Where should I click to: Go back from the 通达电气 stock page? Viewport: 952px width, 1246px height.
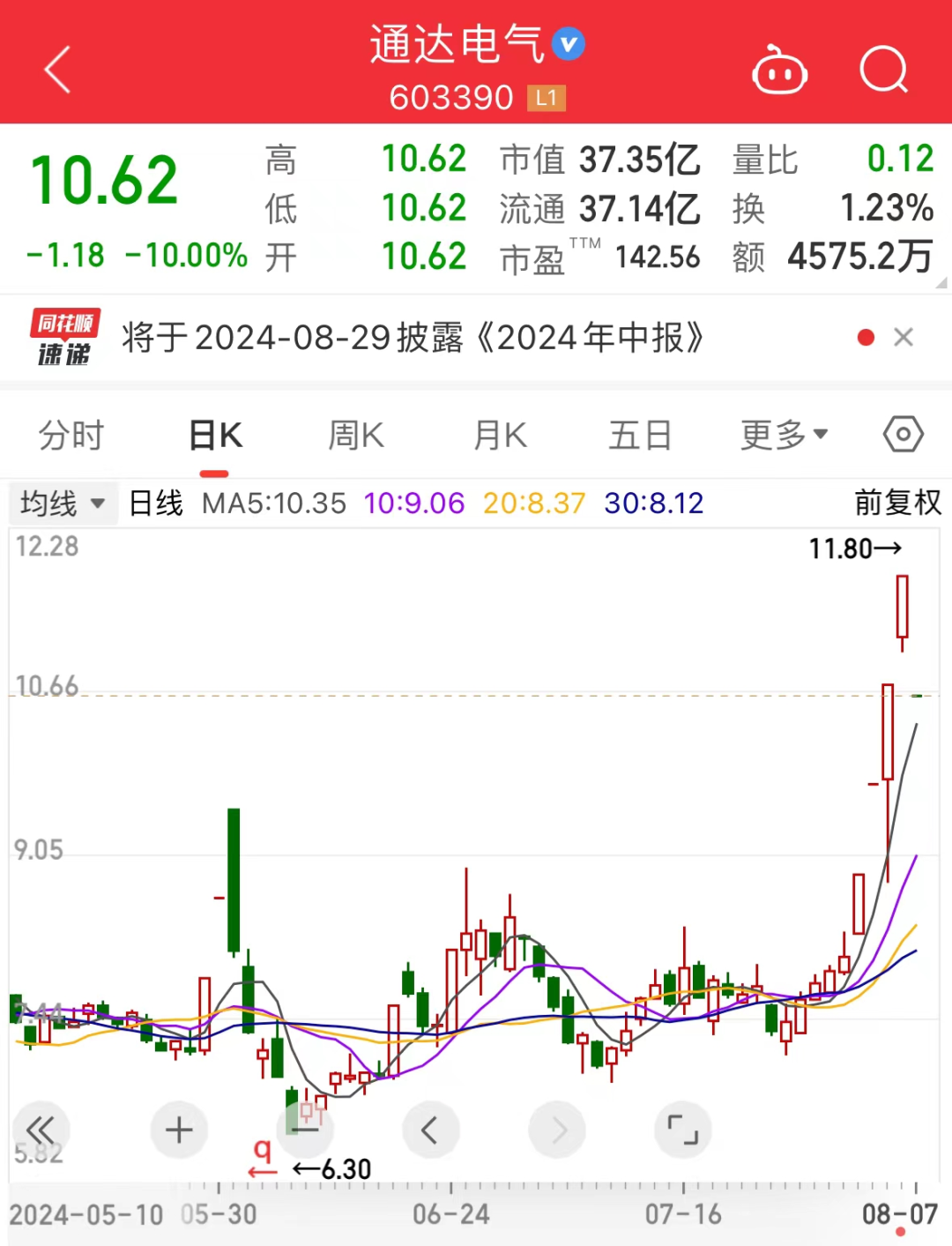pyautogui.click(x=58, y=71)
